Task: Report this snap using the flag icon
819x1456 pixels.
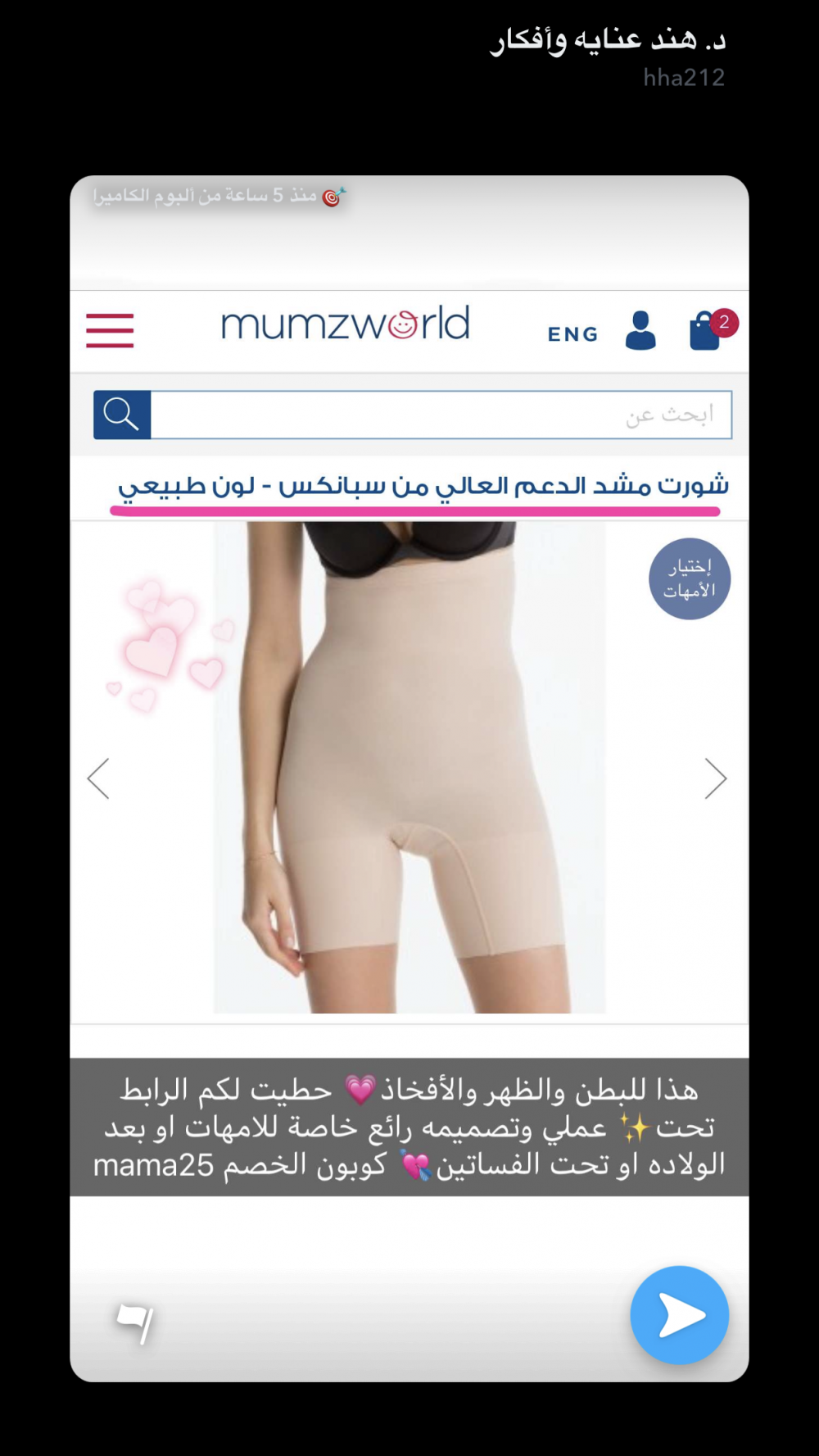Action: click(x=135, y=1321)
